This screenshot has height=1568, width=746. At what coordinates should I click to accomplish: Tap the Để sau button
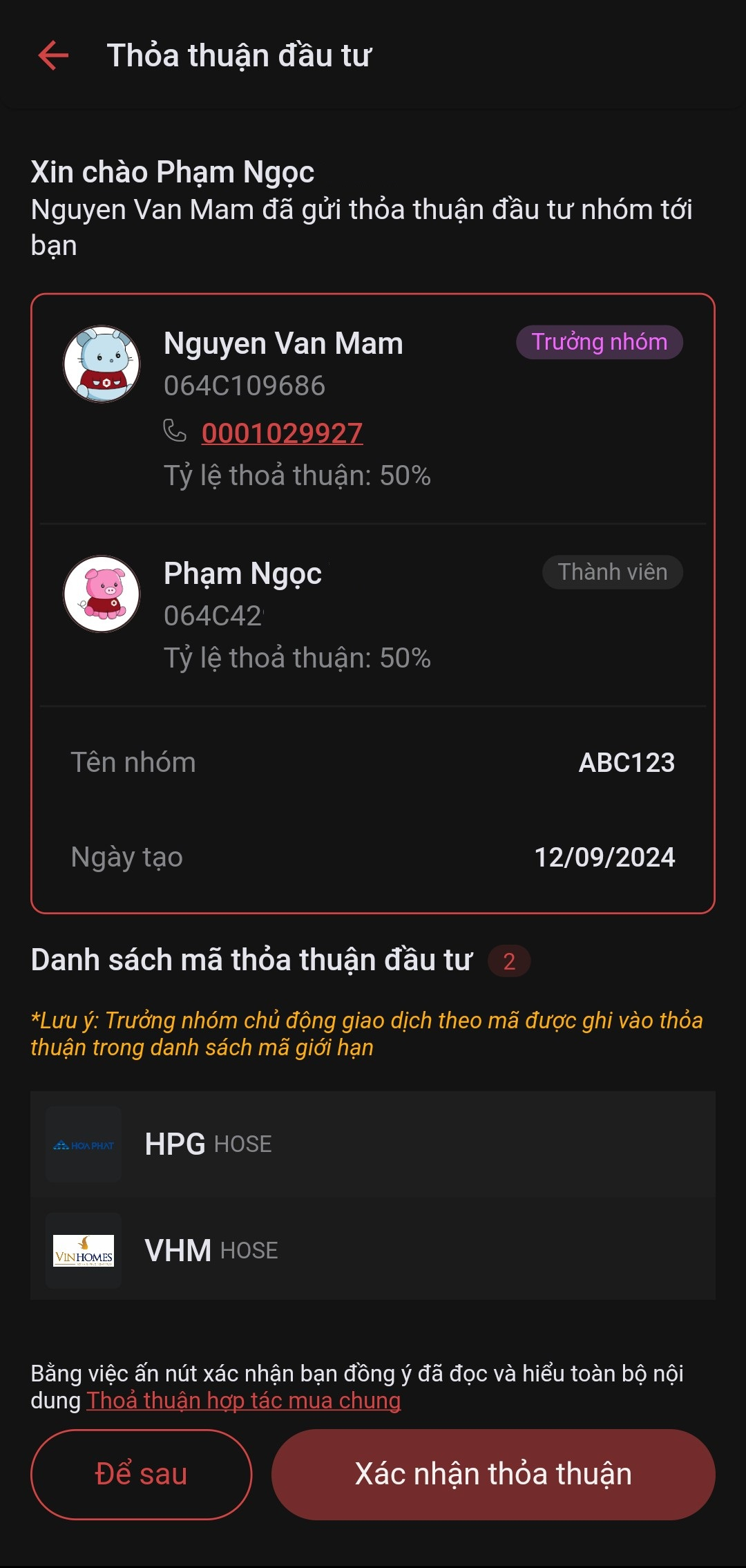[x=141, y=1474]
